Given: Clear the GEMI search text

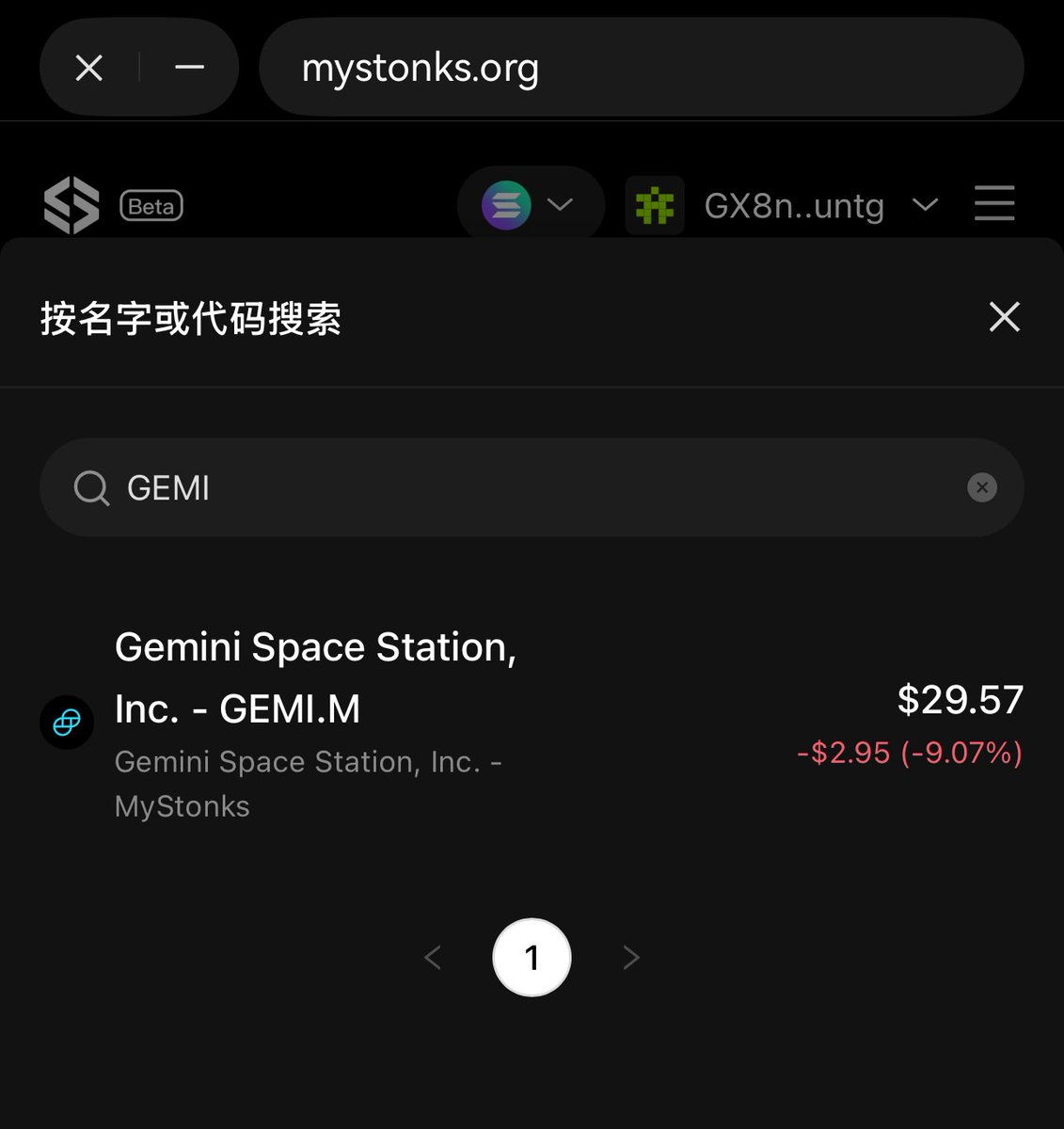Looking at the screenshot, I should click(981, 487).
